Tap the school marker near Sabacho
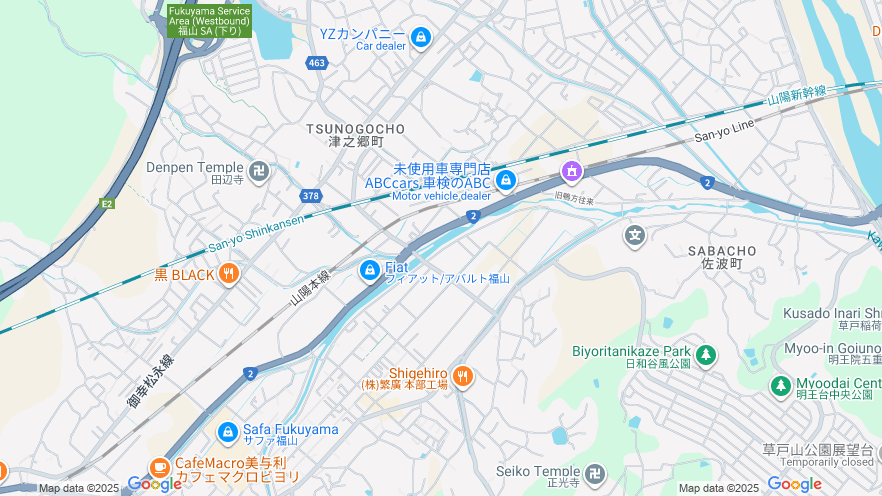The width and height of the screenshot is (882, 496). [x=634, y=236]
